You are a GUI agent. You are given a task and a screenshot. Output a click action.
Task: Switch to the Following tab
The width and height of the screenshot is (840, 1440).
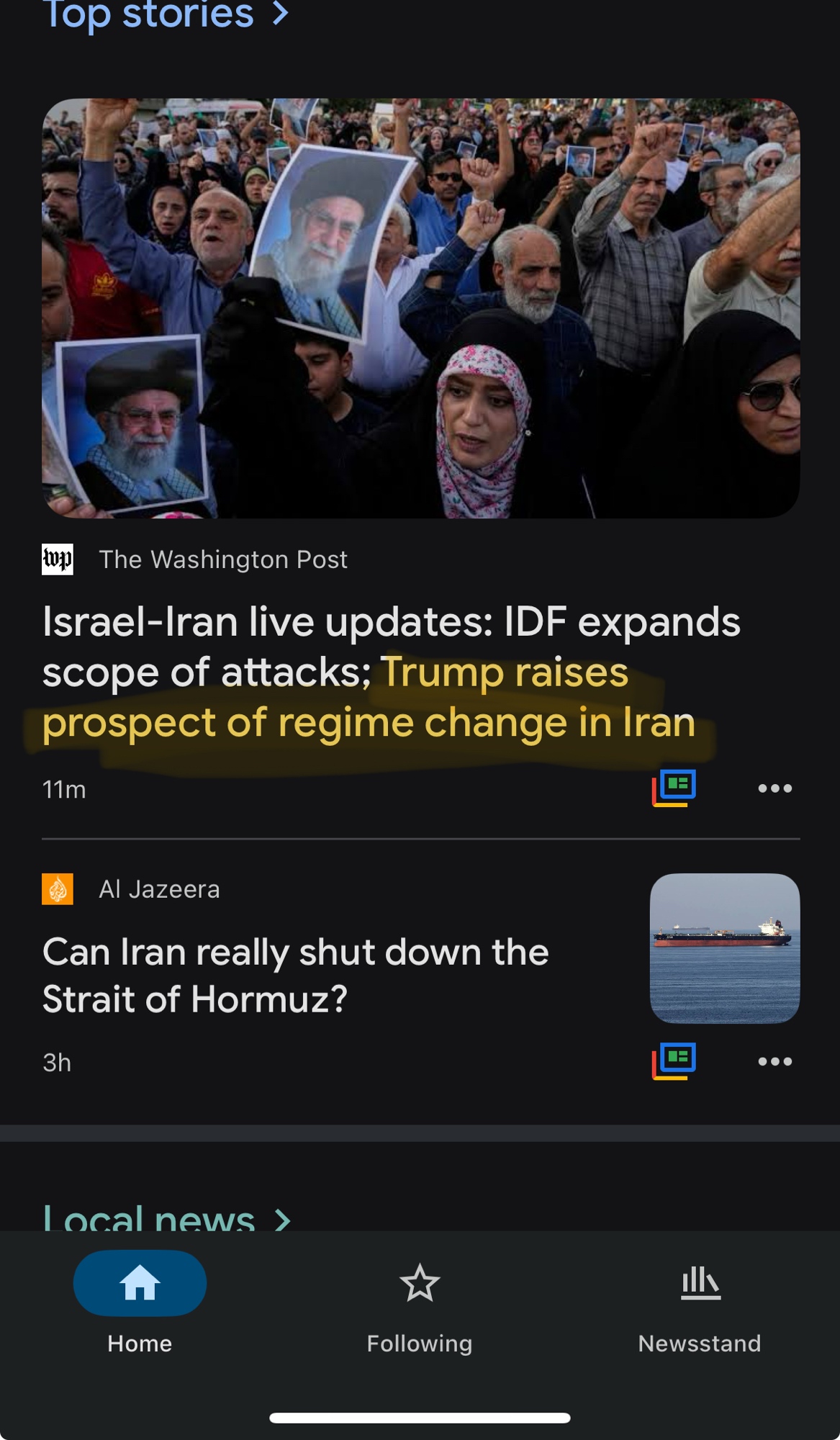pos(420,1302)
